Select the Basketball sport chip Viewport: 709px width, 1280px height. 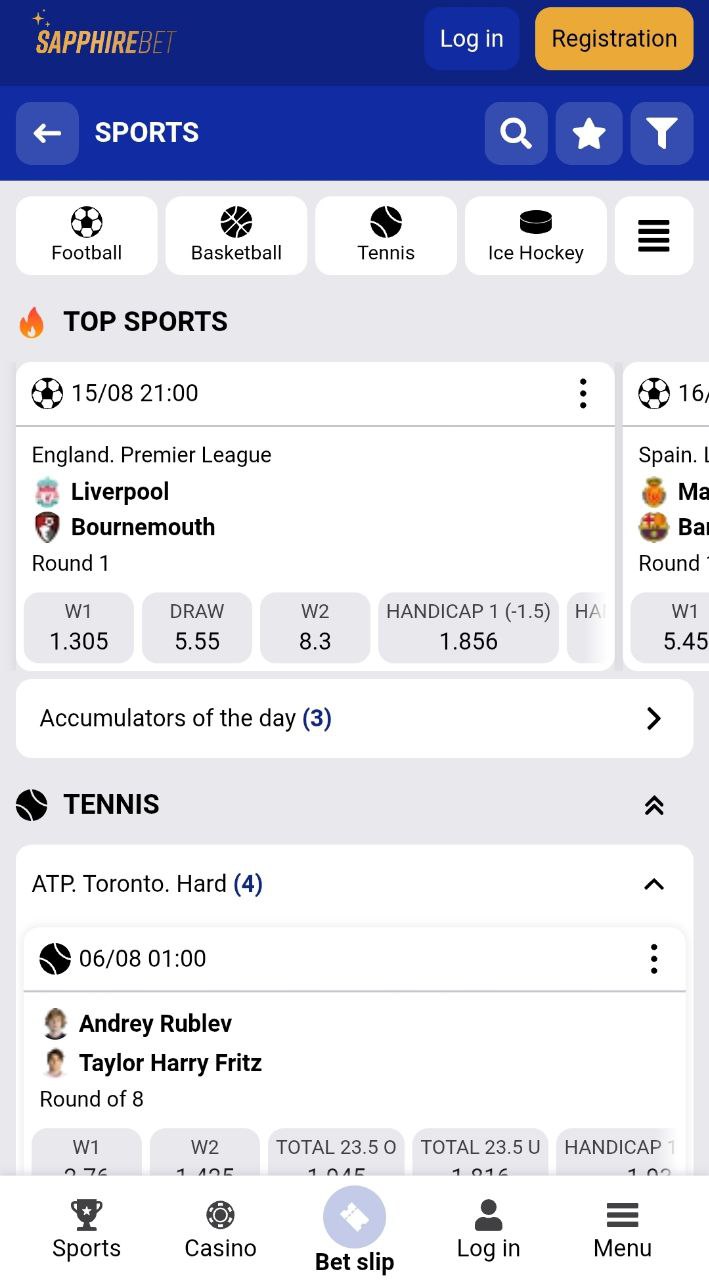coord(236,236)
